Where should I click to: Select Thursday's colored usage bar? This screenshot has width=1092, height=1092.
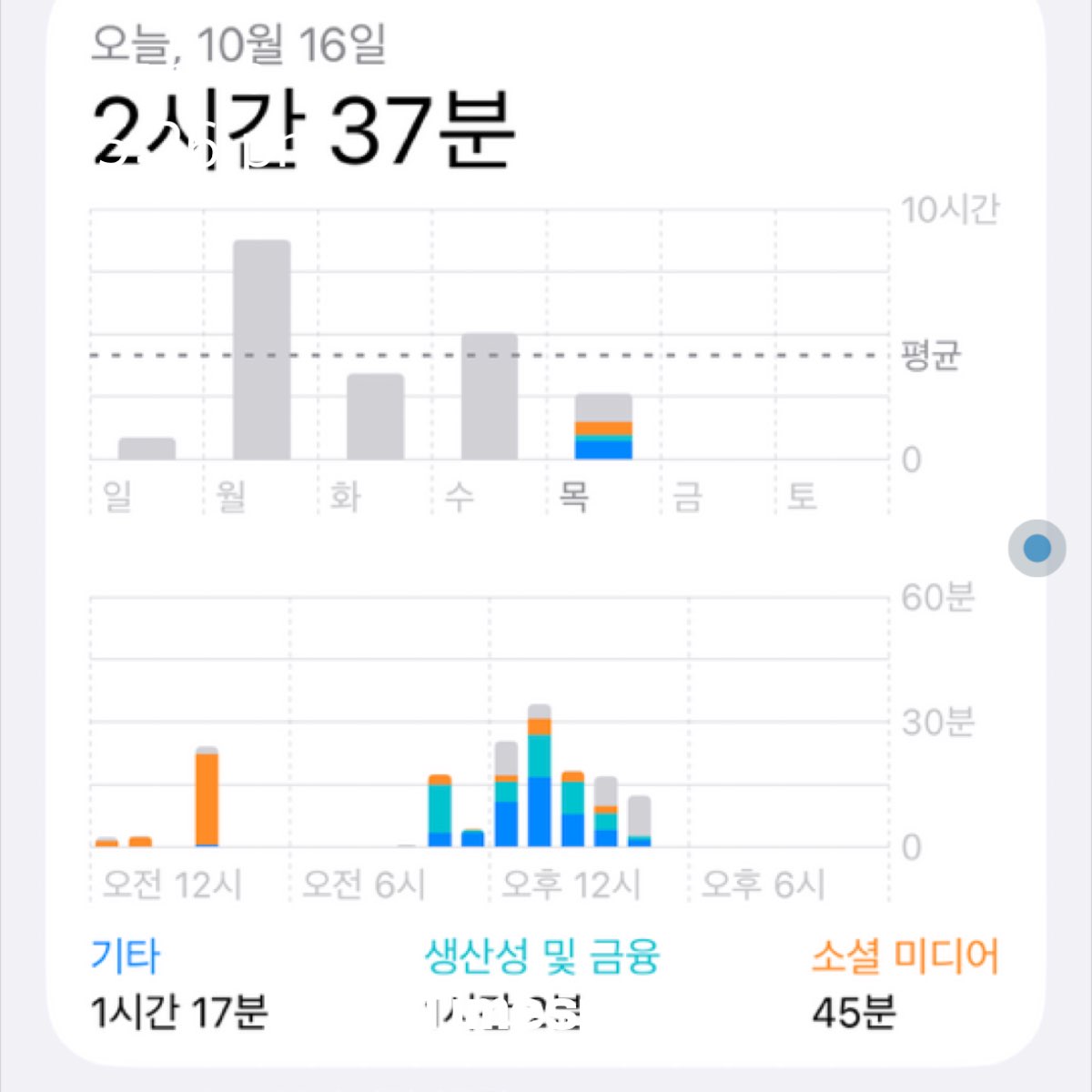[x=603, y=428]
